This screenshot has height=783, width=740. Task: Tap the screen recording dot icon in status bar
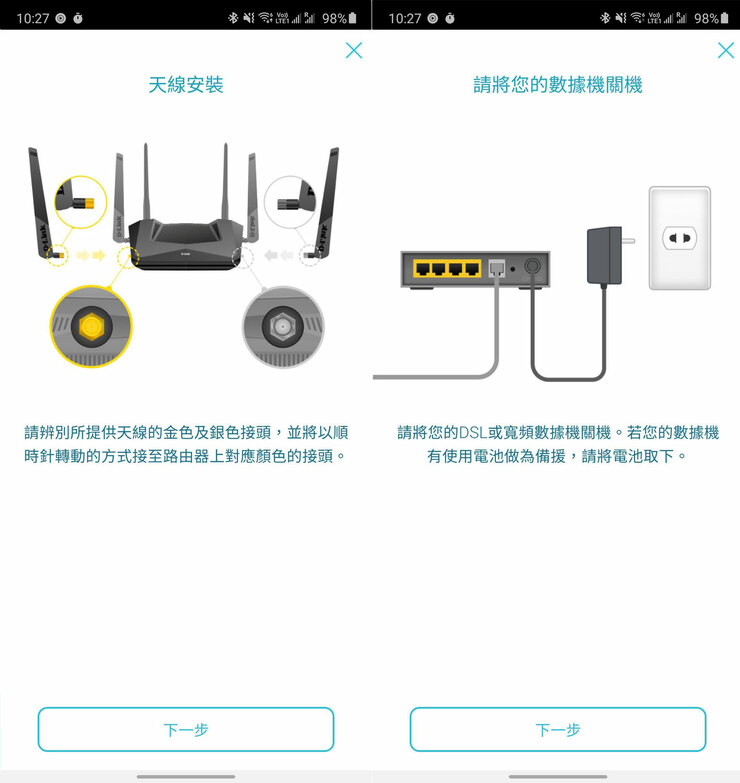coord(61,17)
